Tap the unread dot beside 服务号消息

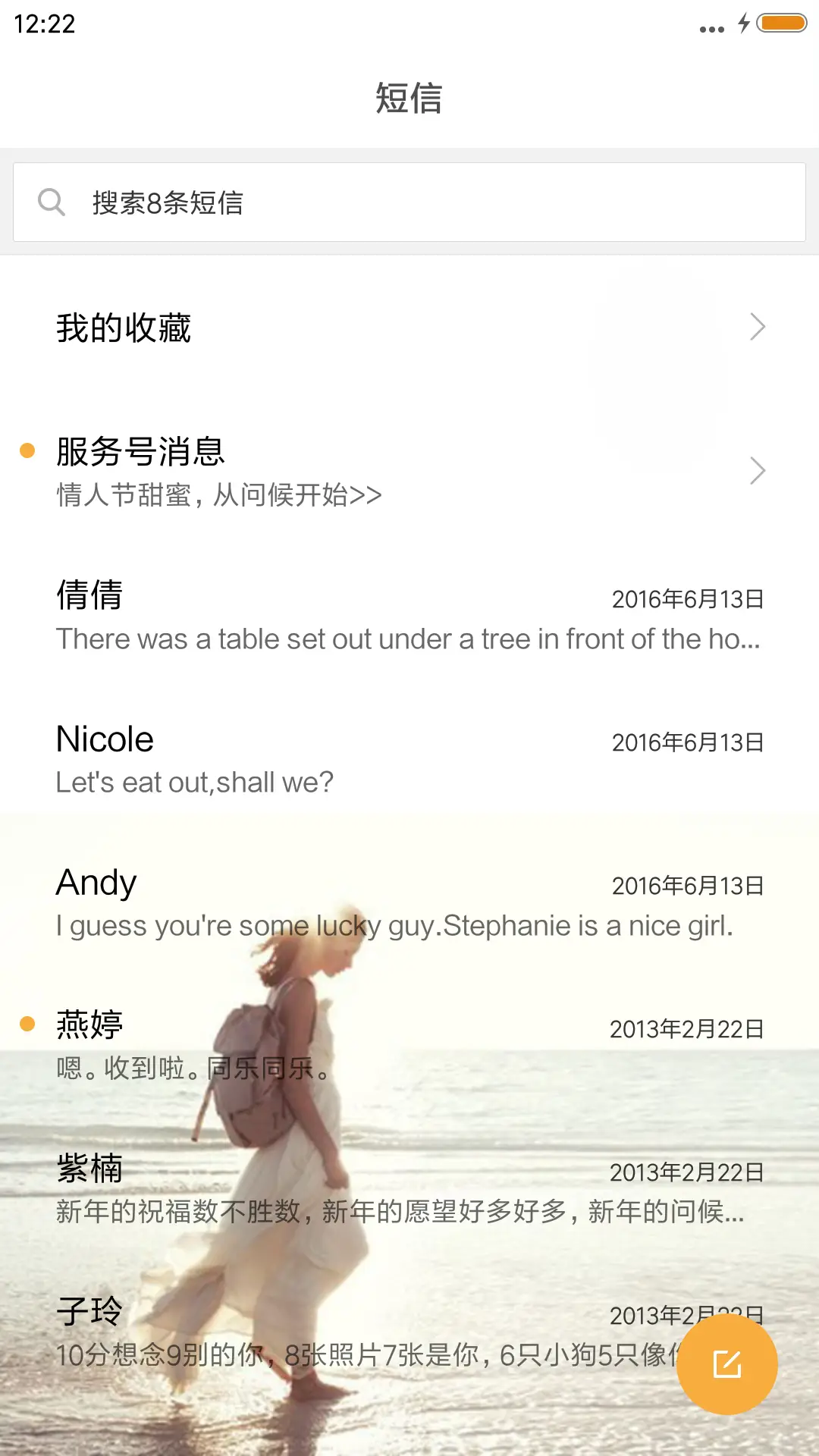click(28, 451)
